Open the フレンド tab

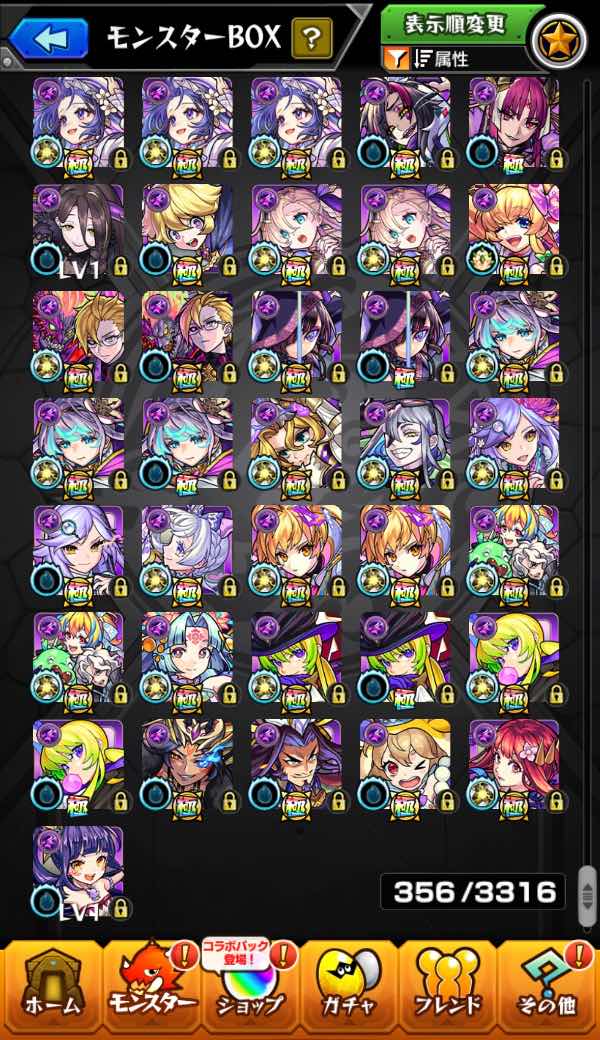click(448, 988)
